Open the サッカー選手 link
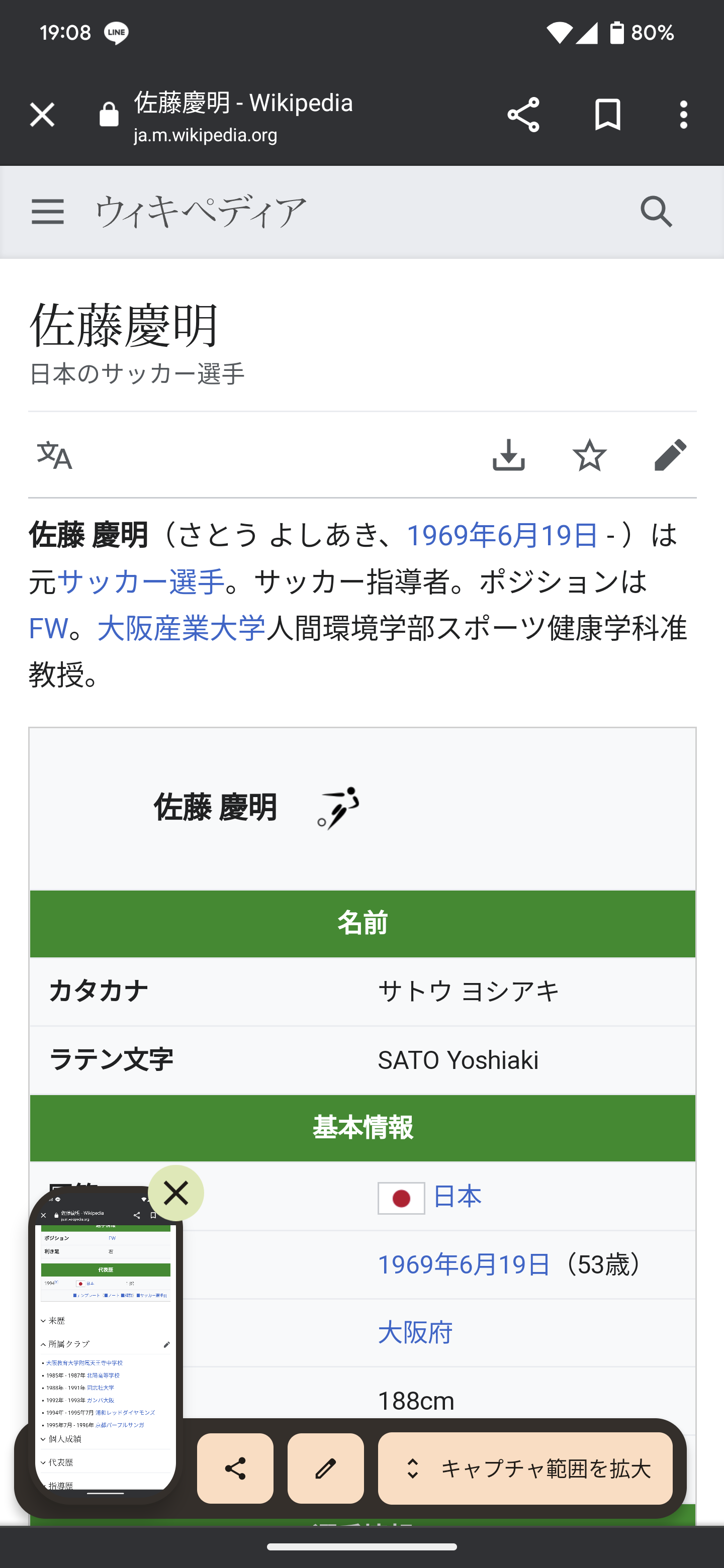Image resolution: width=724 pixels, height=1568 pixels. click(x=141, y=582)
